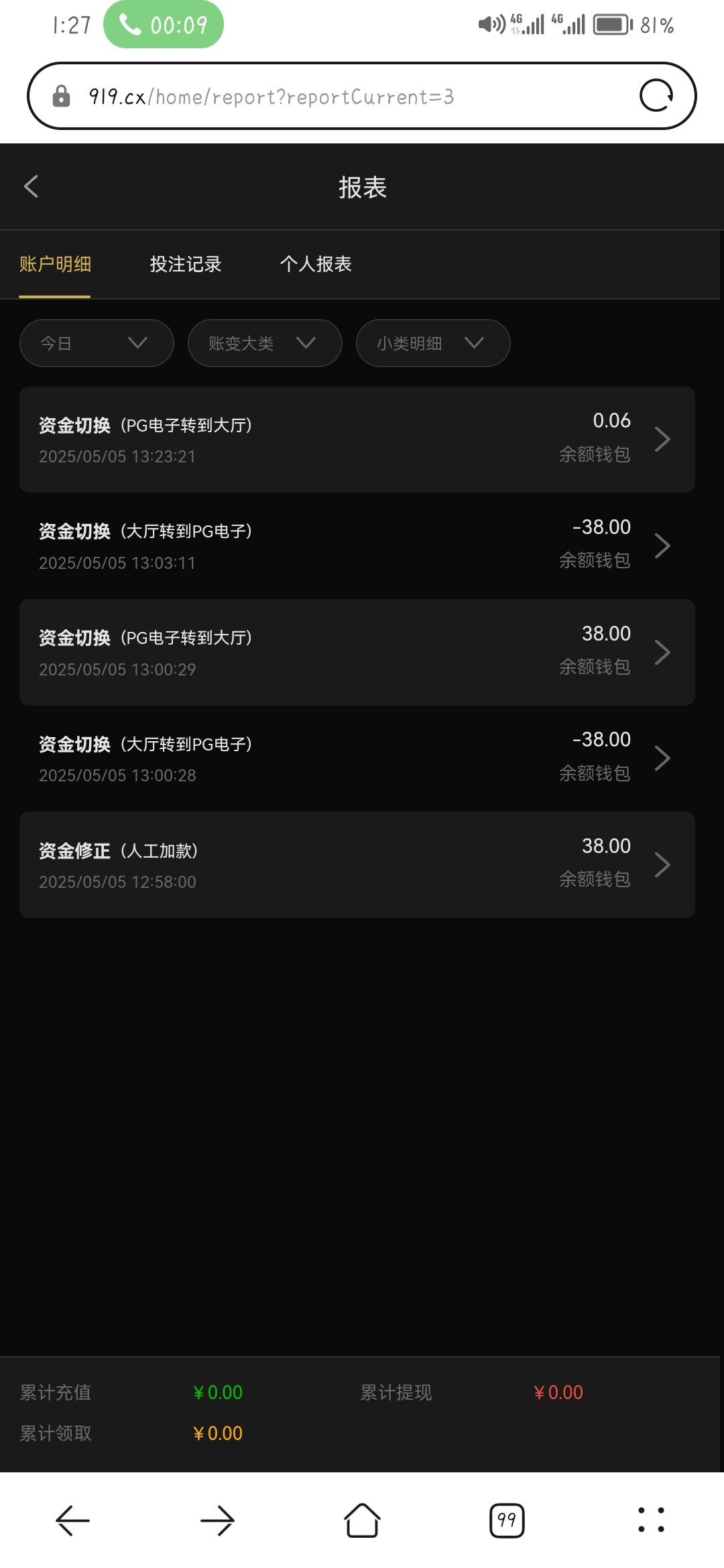Switch to the 投注记录 tab
724x1568 pixels.
coord(186,264)
